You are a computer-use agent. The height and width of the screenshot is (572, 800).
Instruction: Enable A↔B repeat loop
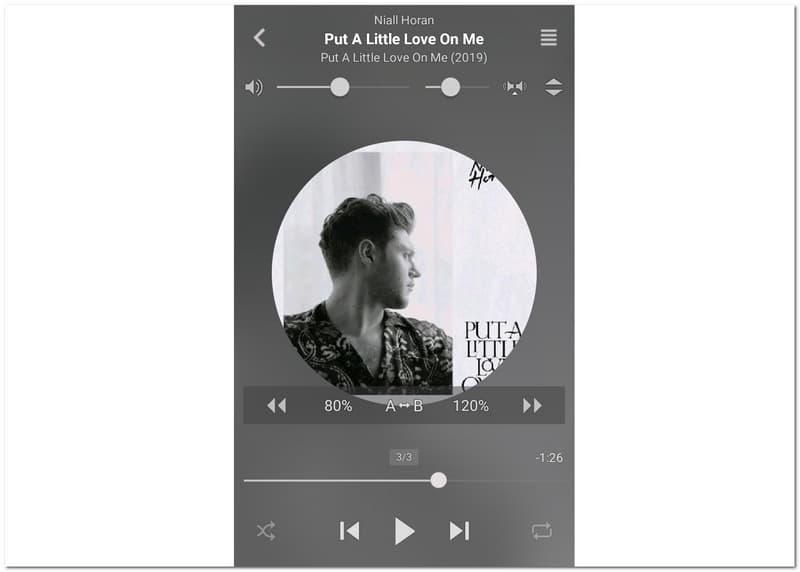coord(404,405)
